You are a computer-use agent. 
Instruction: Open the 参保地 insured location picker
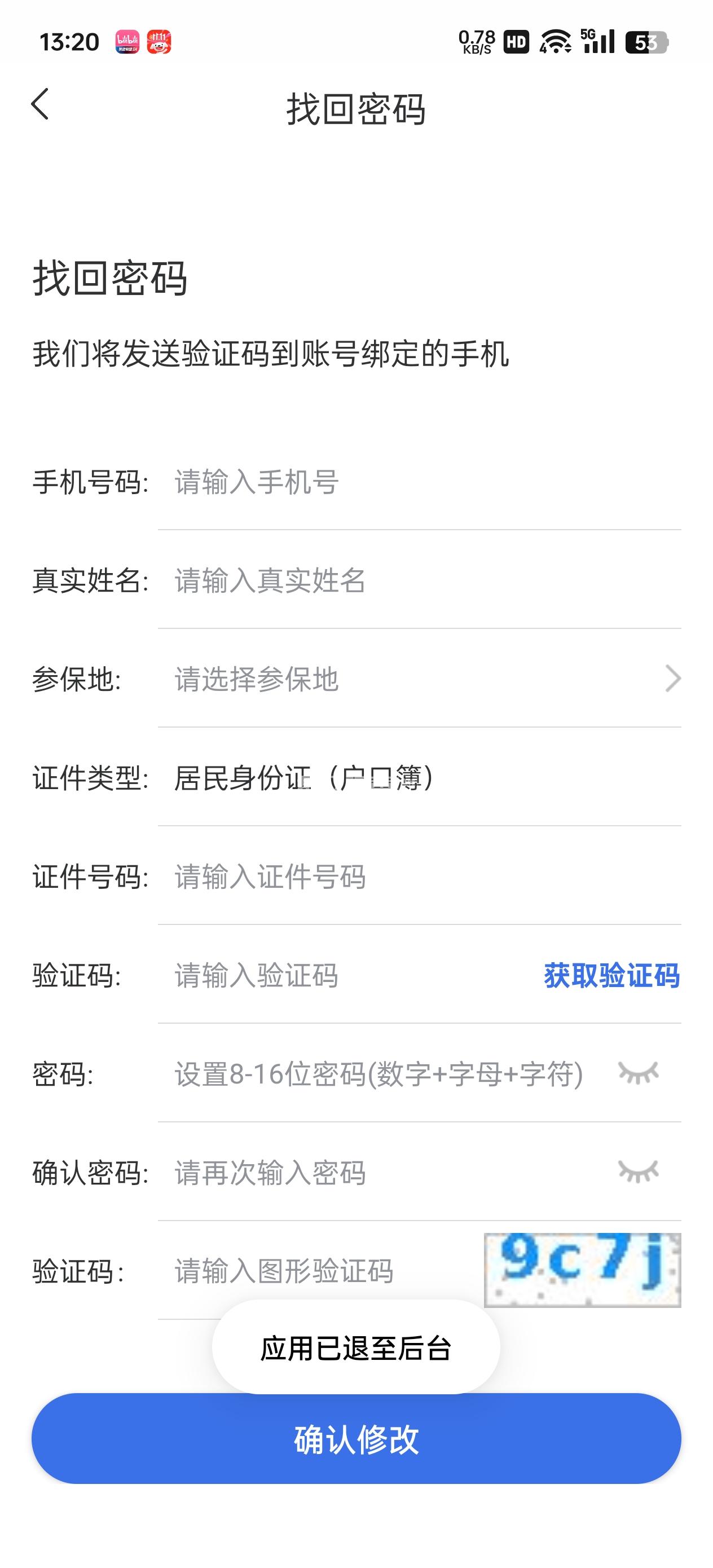click(420, 679)
